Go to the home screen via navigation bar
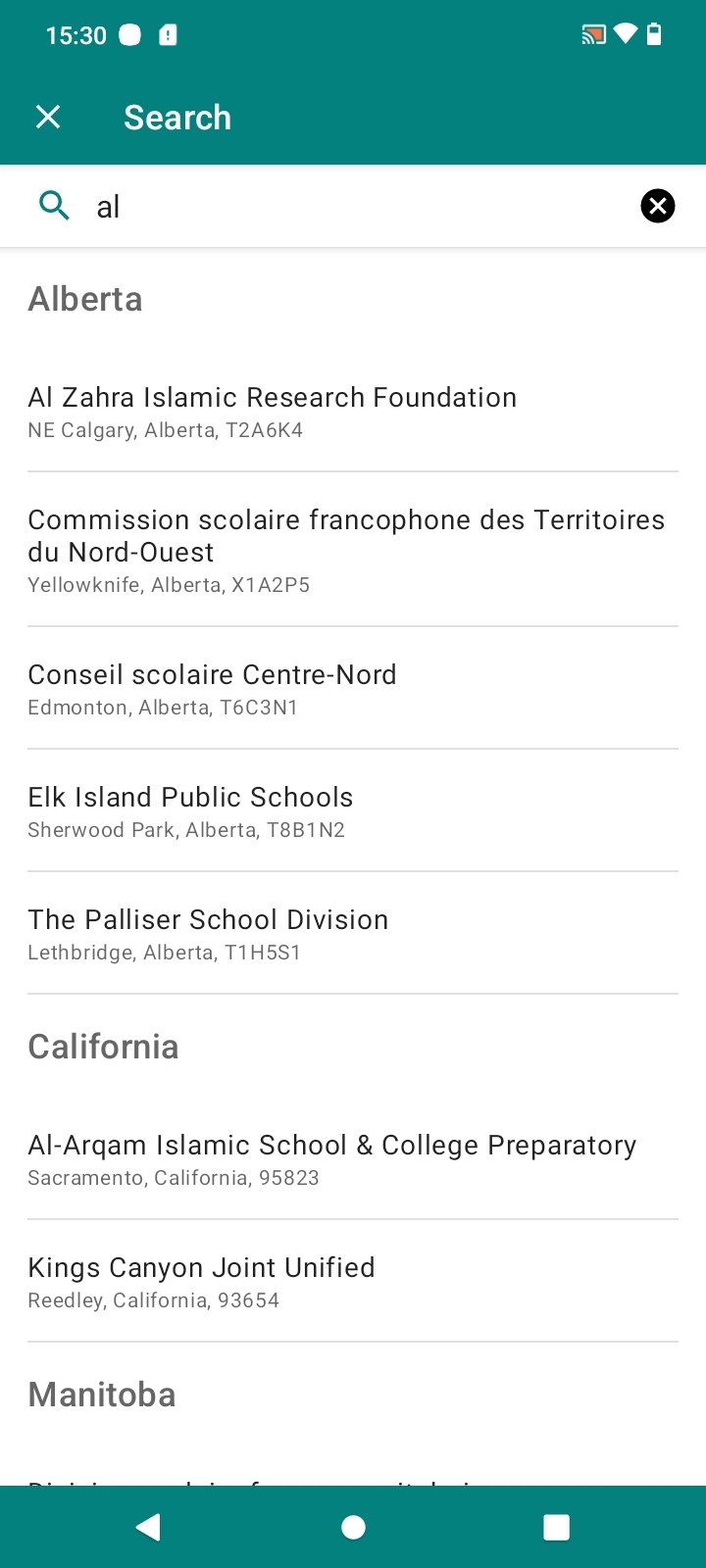This screenshot has height=1568, width=706. pyautogui.click(x=353, y=1527)
